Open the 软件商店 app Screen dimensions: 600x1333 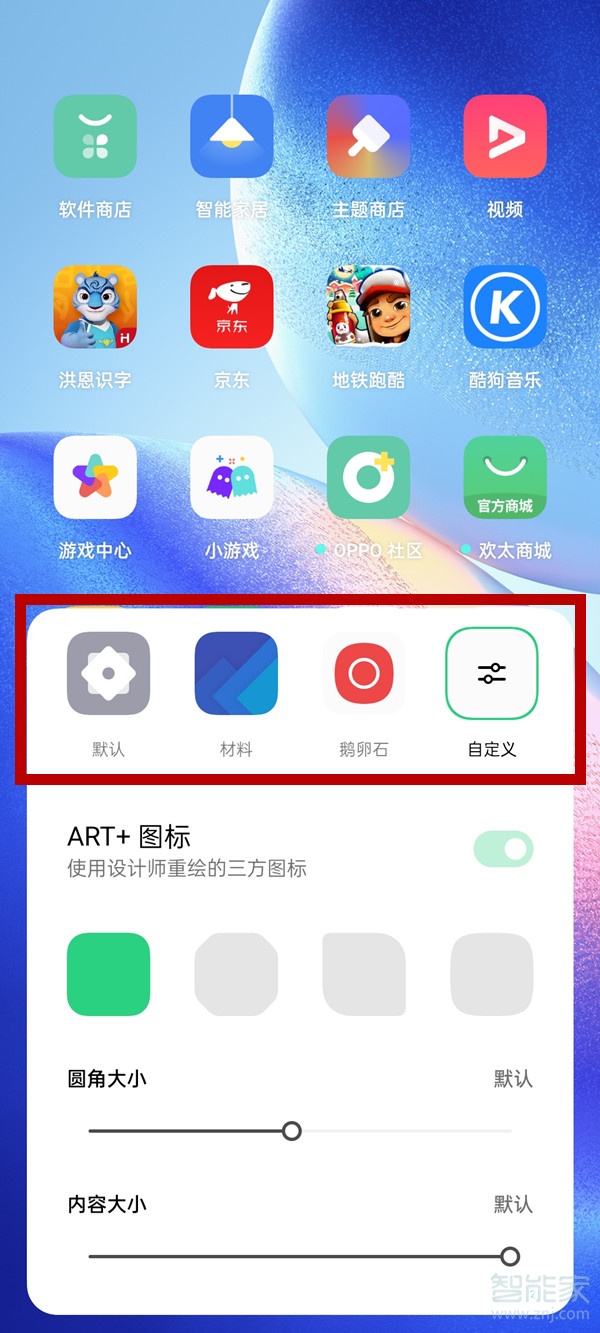click(95, 137)
